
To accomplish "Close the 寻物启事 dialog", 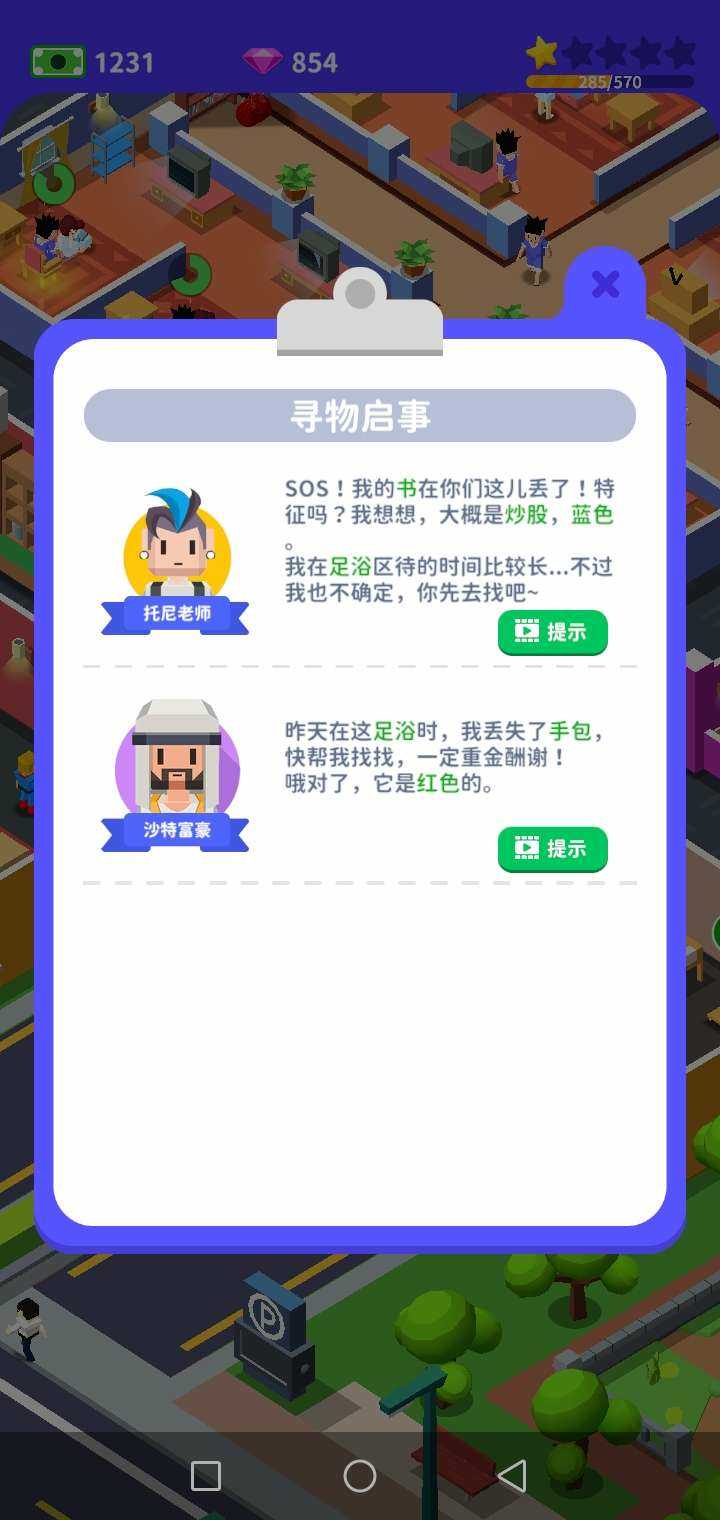I will coord(605,285).
